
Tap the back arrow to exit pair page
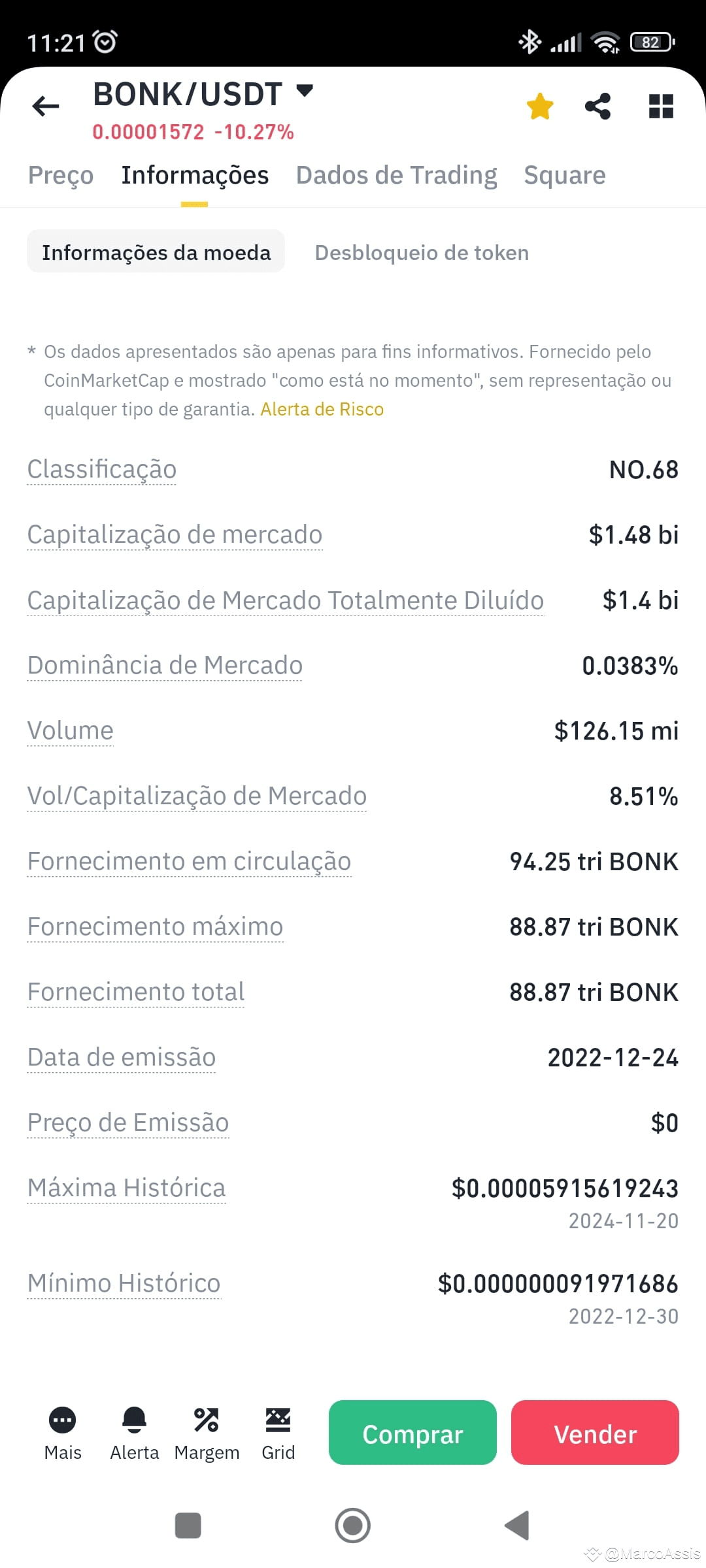tap(44, 106)
